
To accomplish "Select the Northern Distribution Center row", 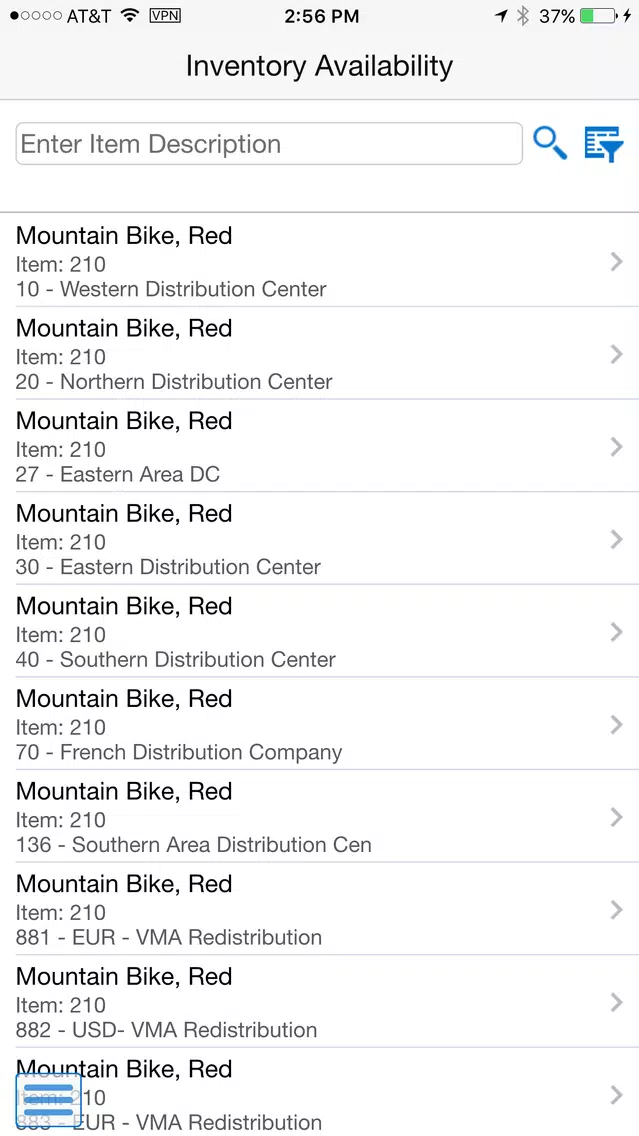I will tap(320, 353).
